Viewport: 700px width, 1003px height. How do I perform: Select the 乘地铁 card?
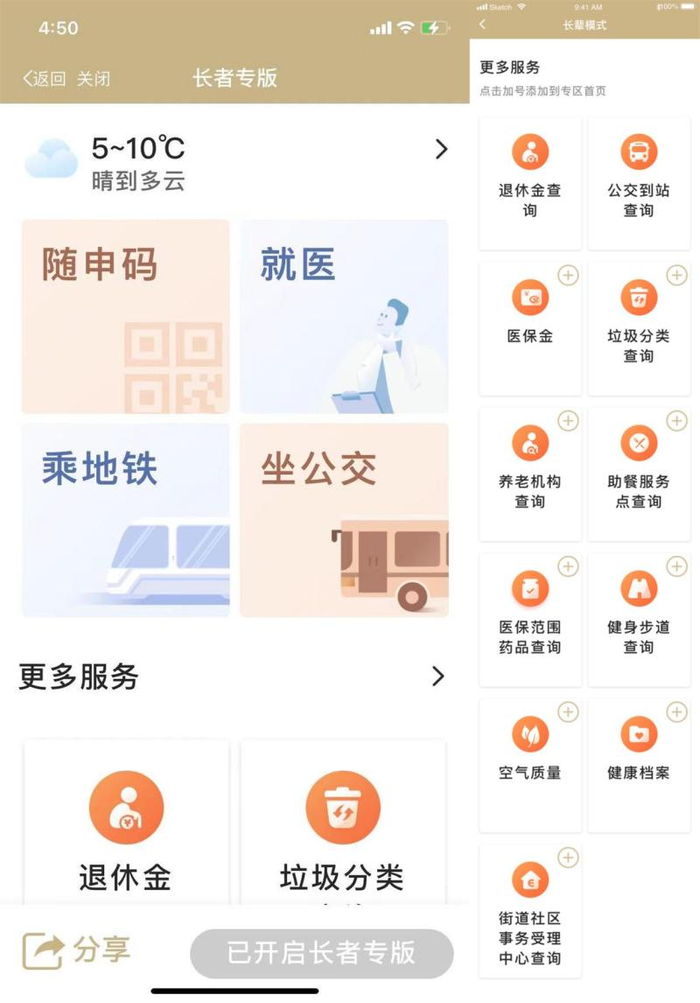click(x=125, y=519)
